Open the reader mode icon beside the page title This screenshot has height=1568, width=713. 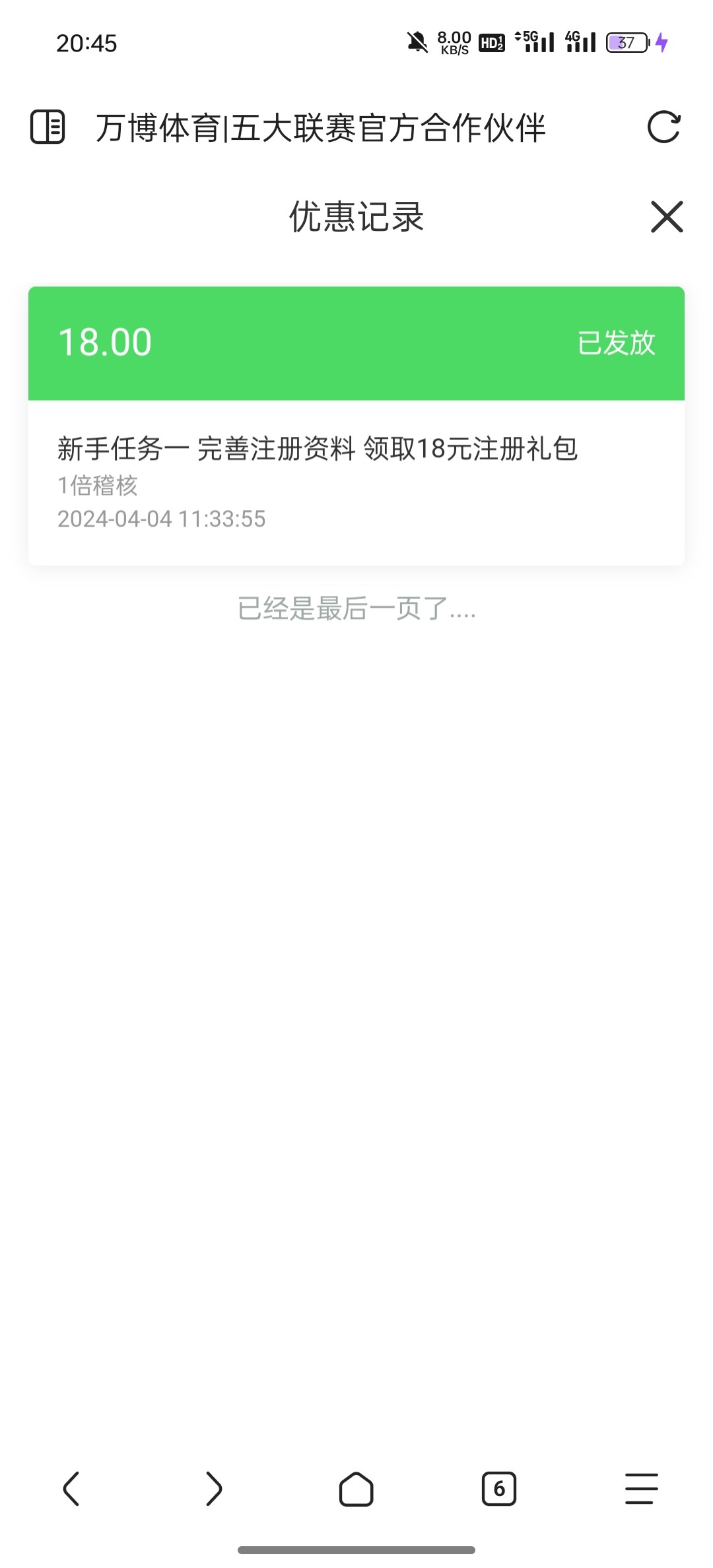48,127
